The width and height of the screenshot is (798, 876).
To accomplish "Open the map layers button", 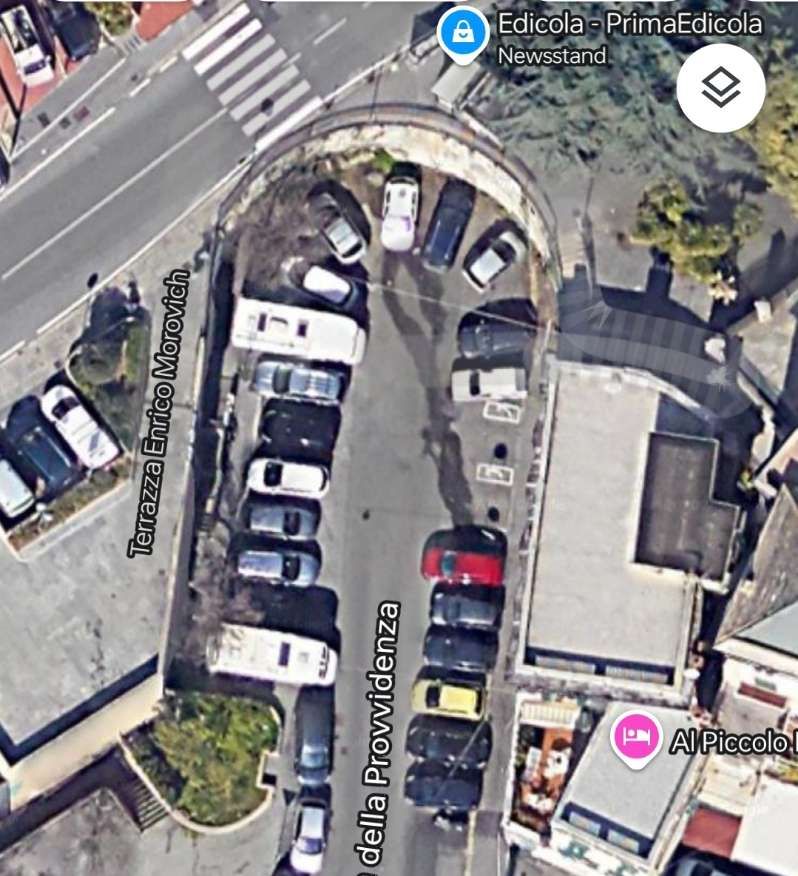I will (x=721, y=89).
